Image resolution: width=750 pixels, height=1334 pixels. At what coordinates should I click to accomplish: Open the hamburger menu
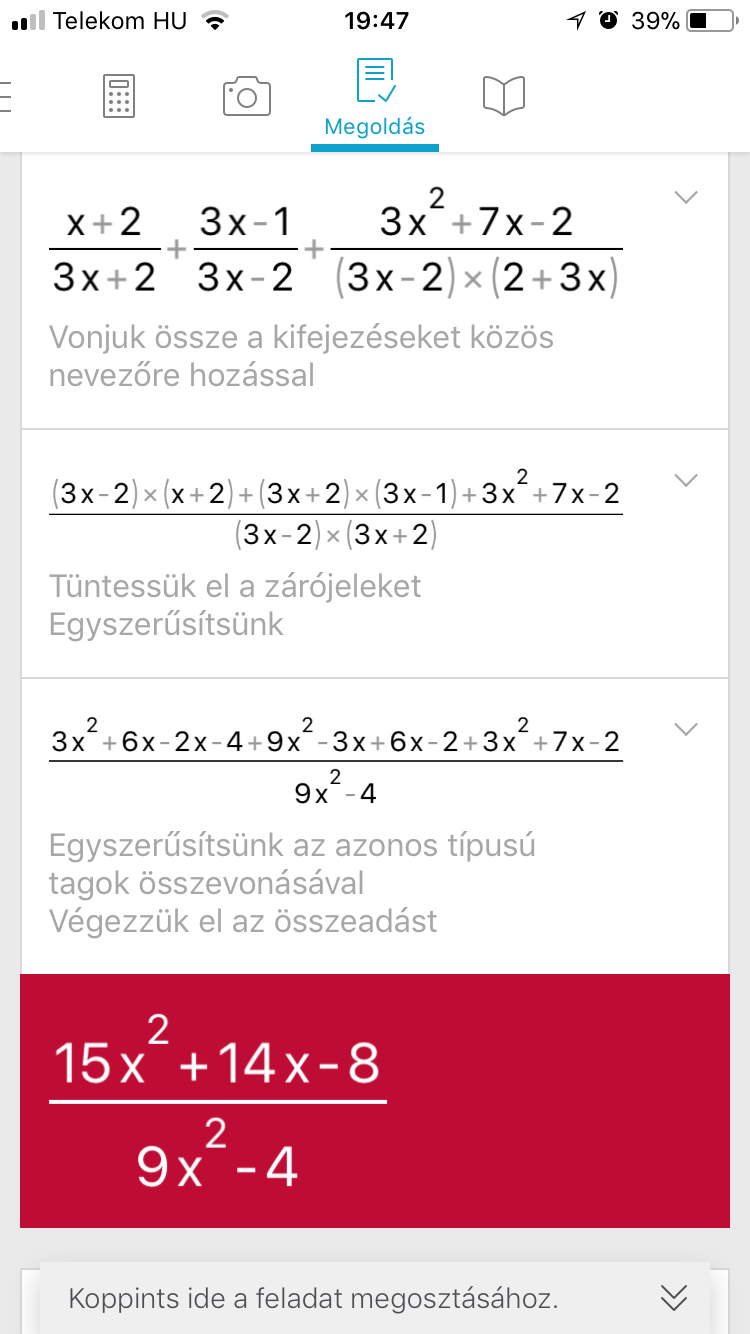[5, 96]
